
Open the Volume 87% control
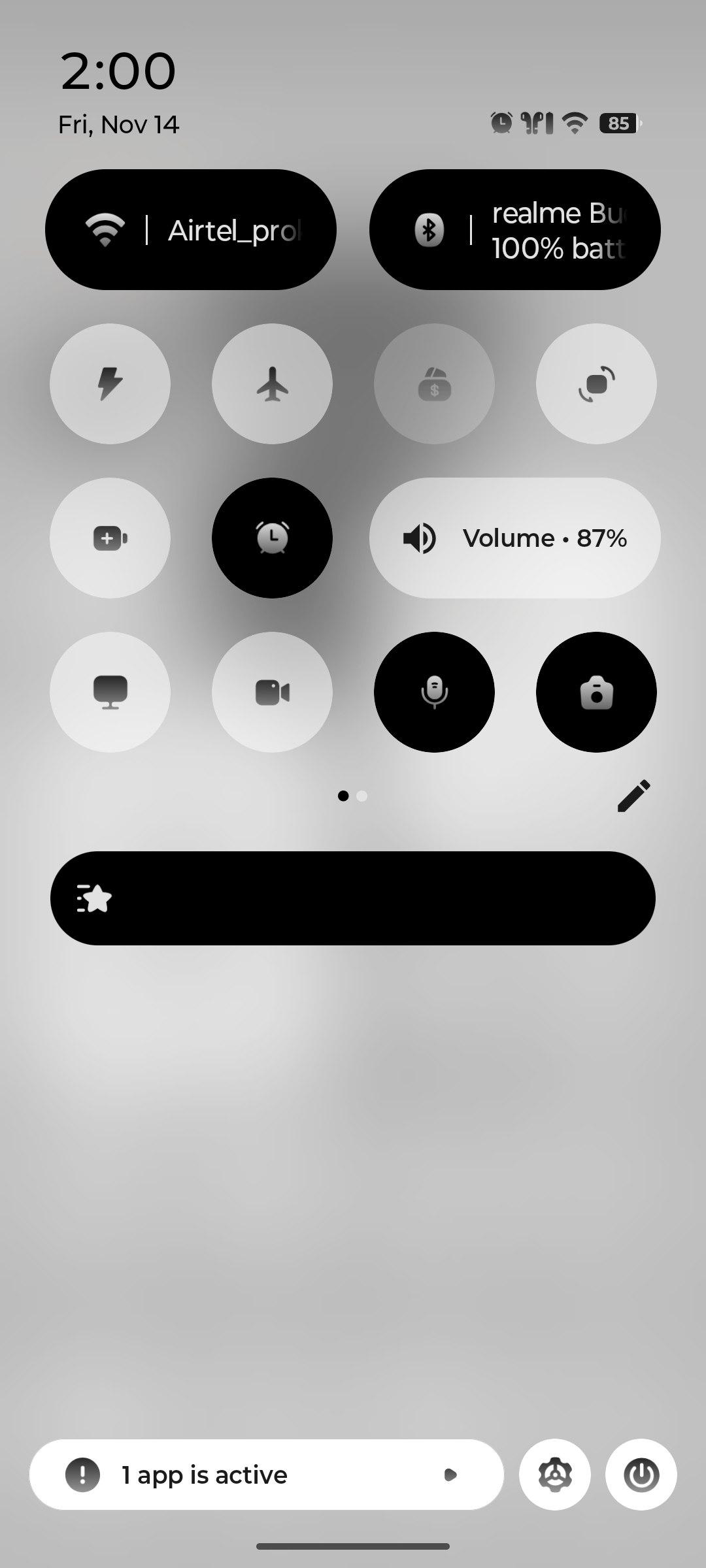pyautogui.click(x=515, y=538)
